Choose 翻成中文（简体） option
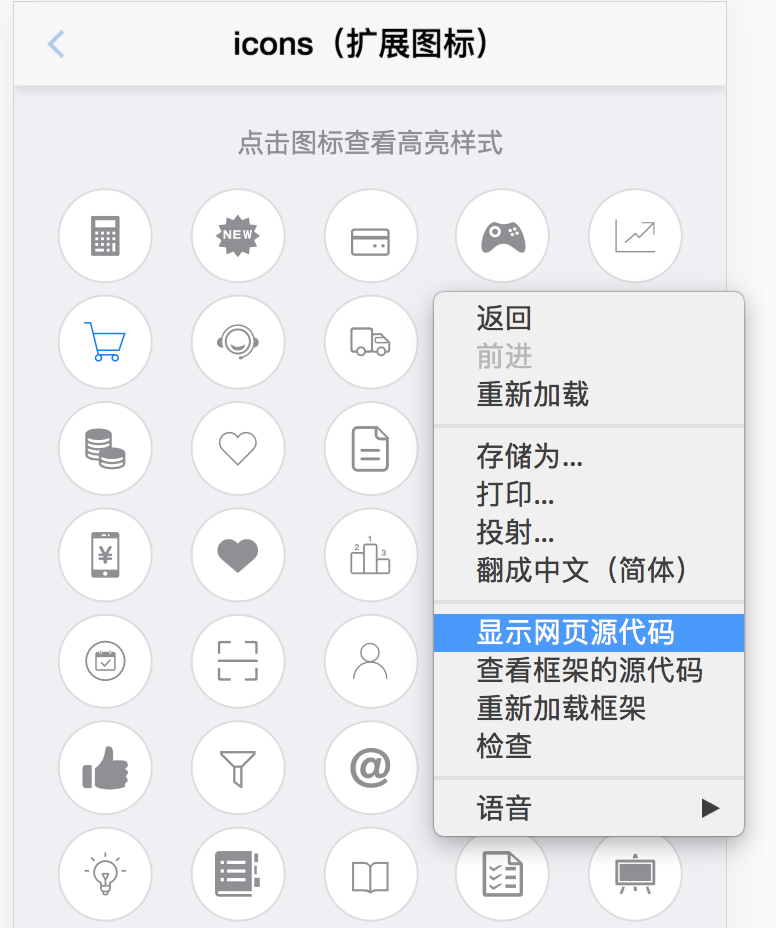Viewport: 776px width, 928px height. [x=584, y=570]
